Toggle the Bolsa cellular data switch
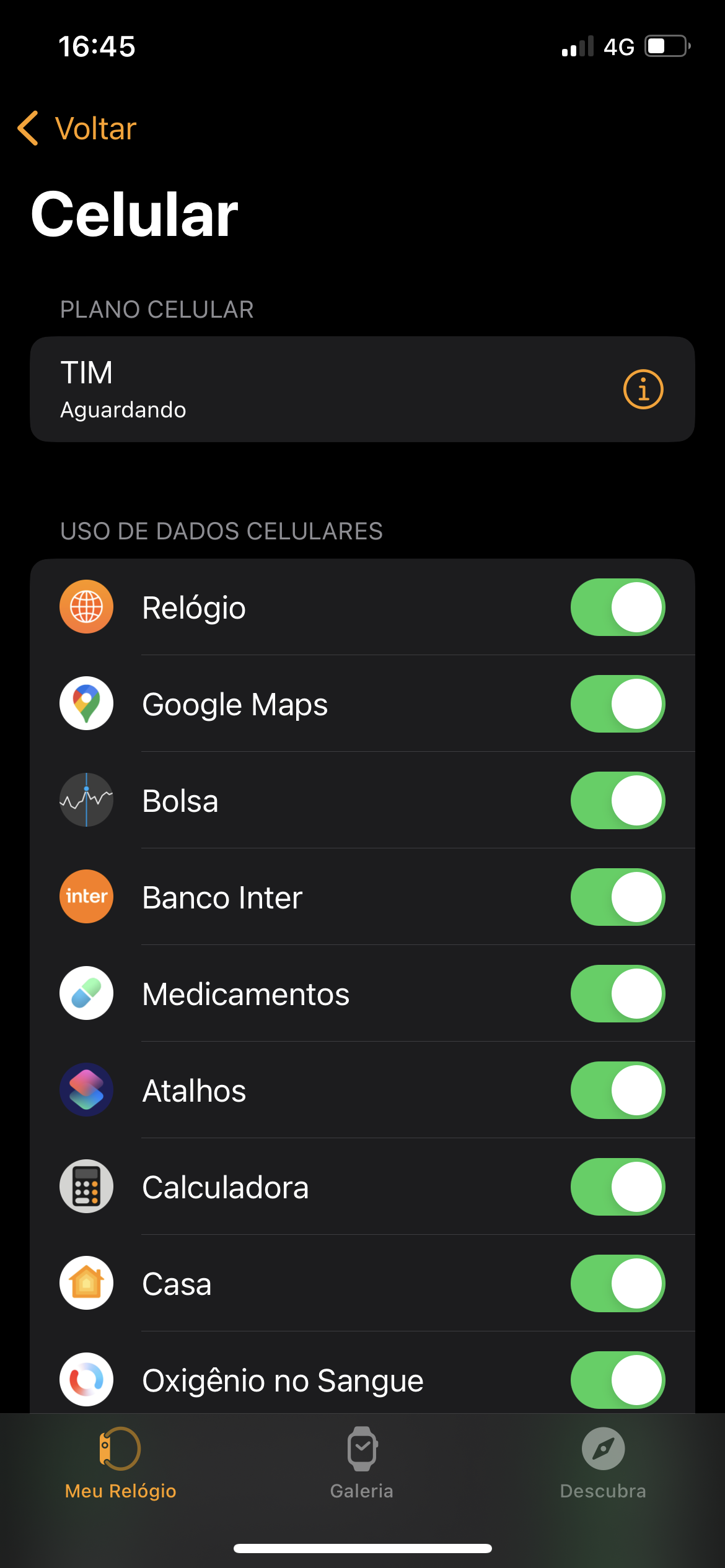 pos(617,801)
